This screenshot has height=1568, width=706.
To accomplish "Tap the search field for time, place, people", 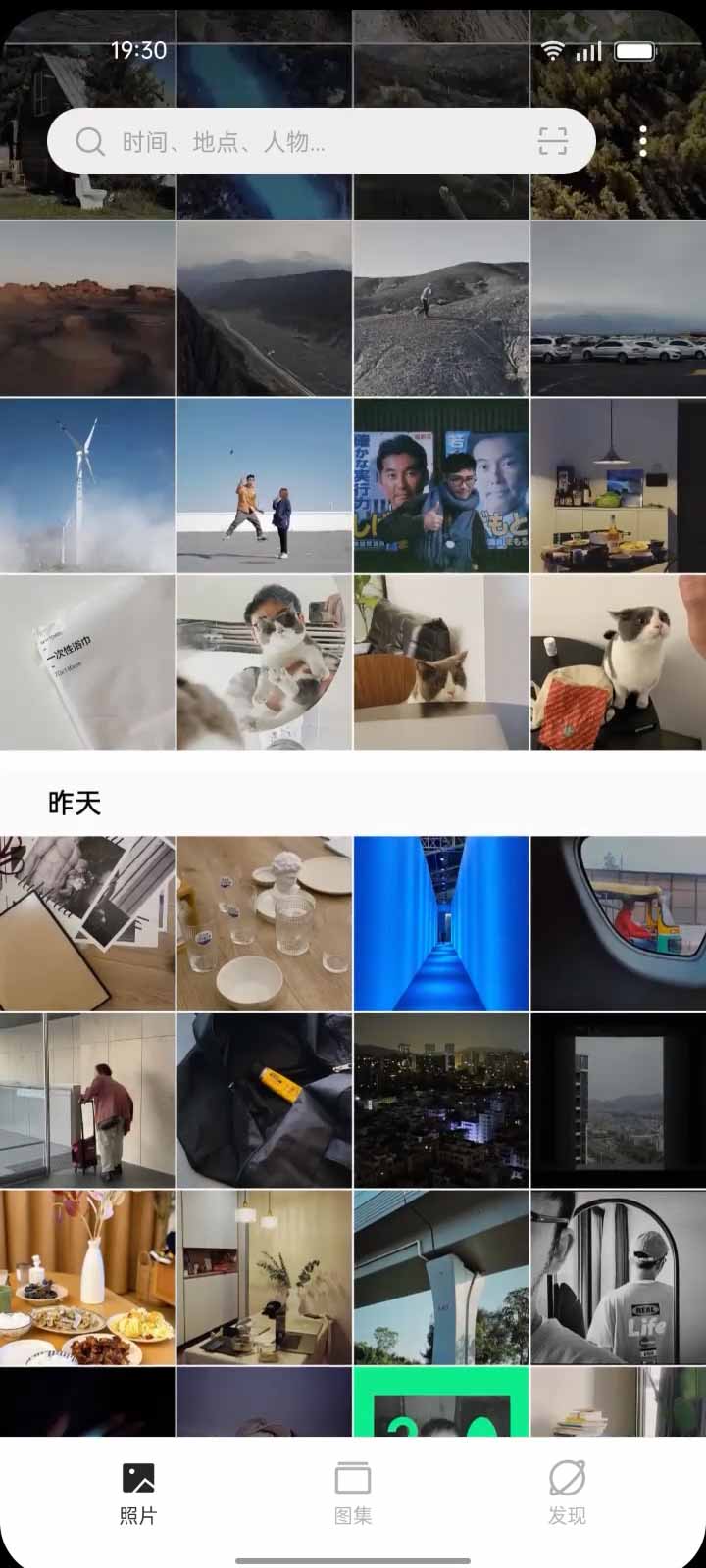I will pyautogui.click(x=294, y=143).
